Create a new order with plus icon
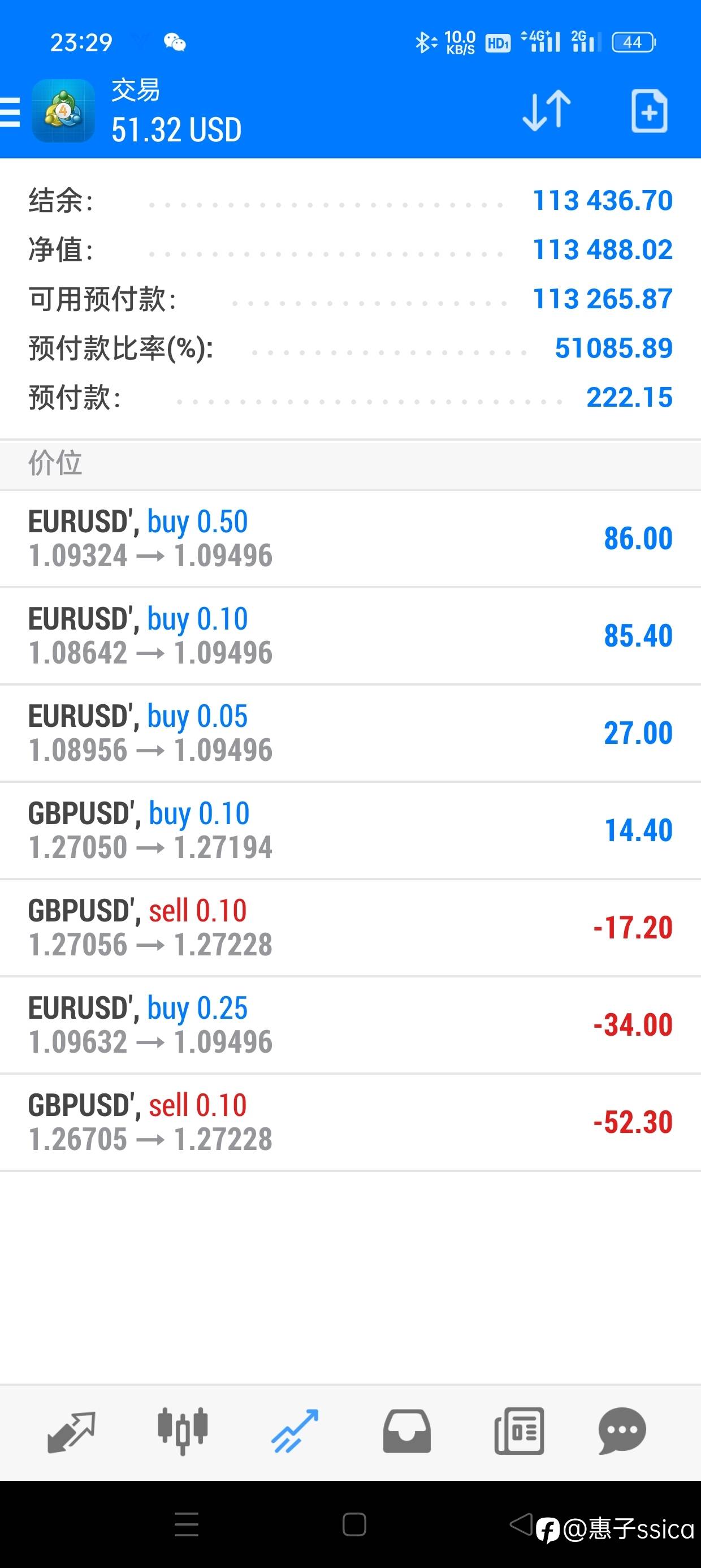Image resolution: width=701 pixels, height=1568 pixels. pos(650,111)
